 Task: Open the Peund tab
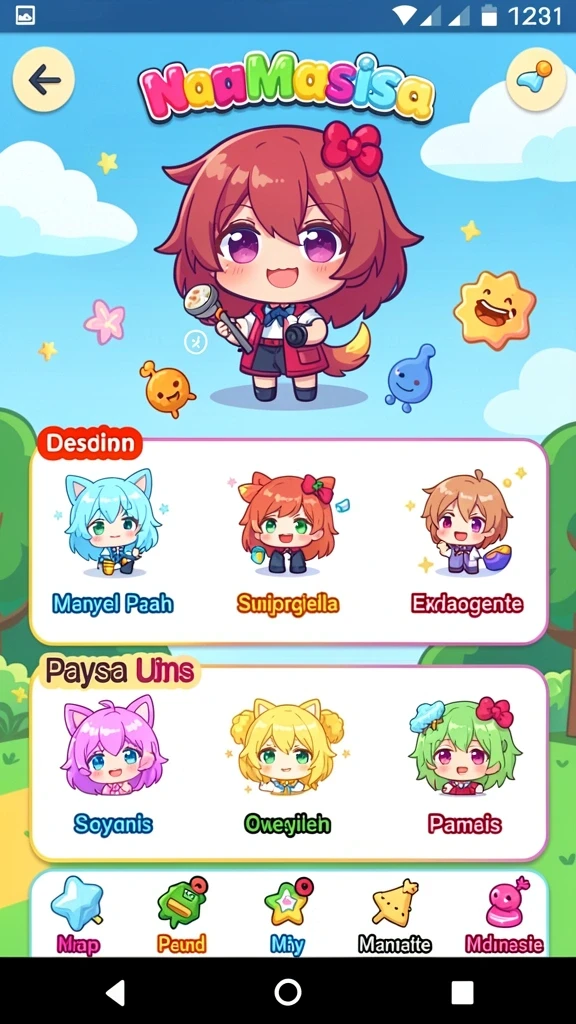tap(182, 916)
